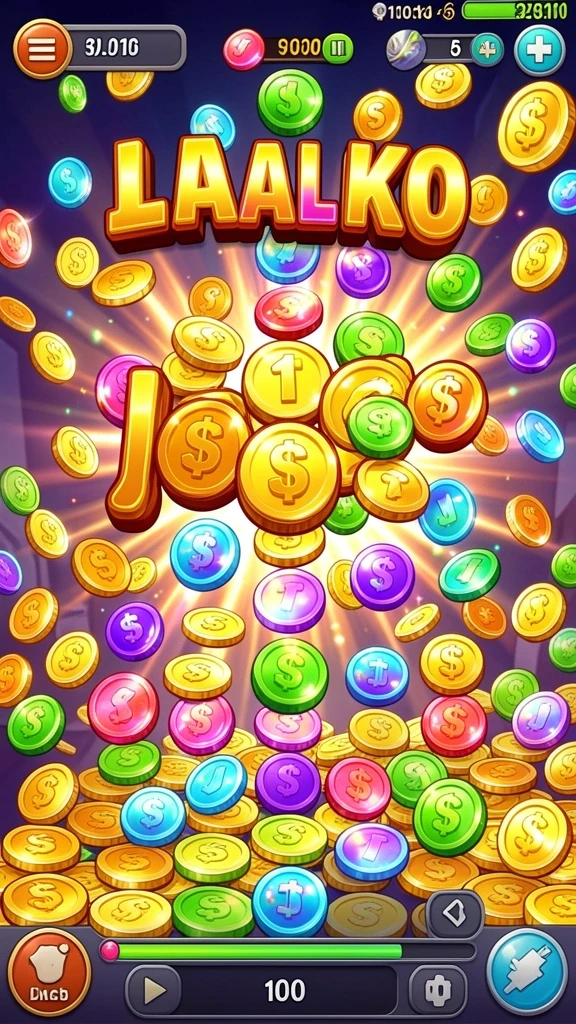Viewport: 576px width, 1024px height.
Task: Tap the small plus beside the 5 counter
Action: 488,50
